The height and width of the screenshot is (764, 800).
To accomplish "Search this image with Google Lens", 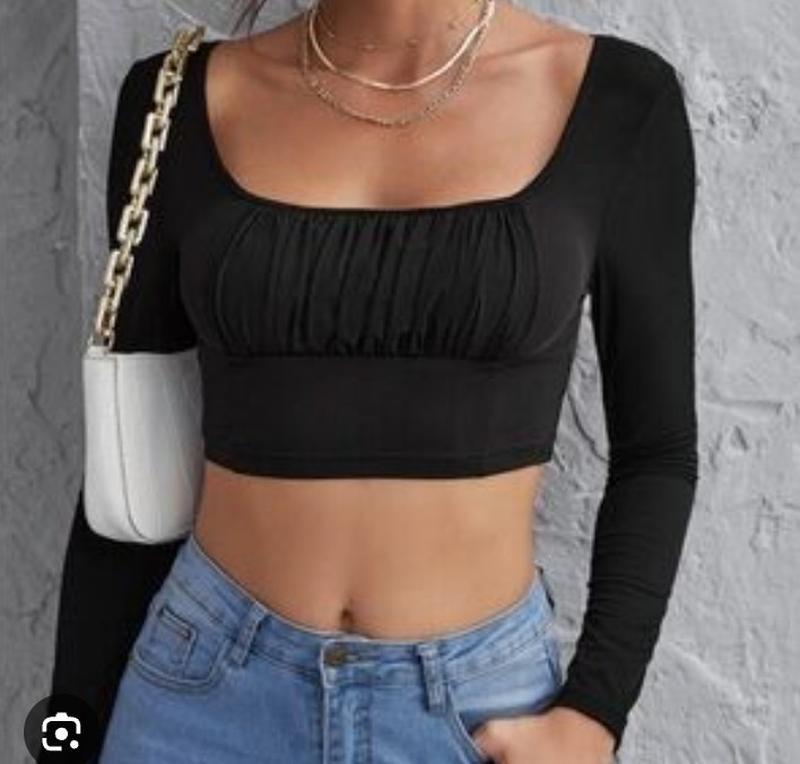I will pyautogui.click(x=61, y=734).
